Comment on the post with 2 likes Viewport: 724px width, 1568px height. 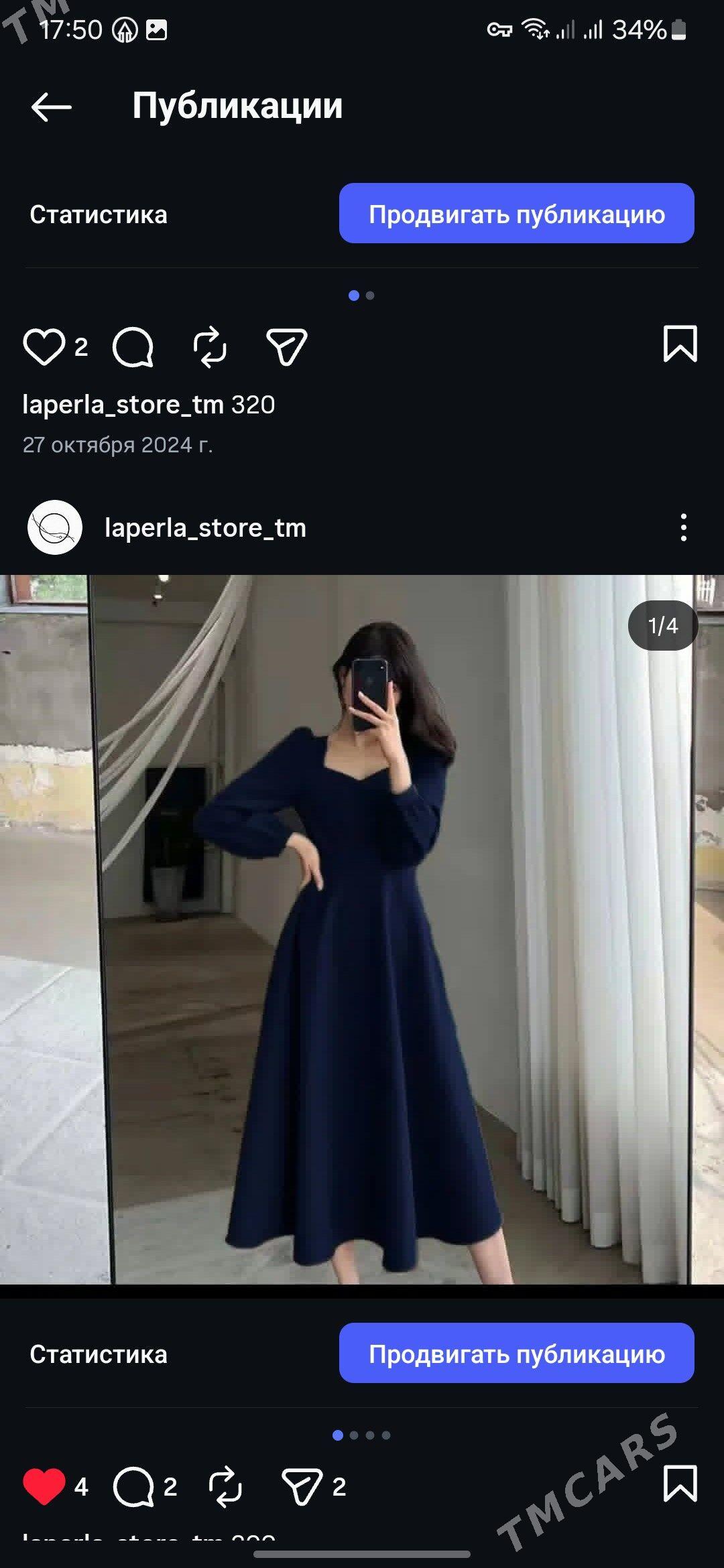point(133,347)
